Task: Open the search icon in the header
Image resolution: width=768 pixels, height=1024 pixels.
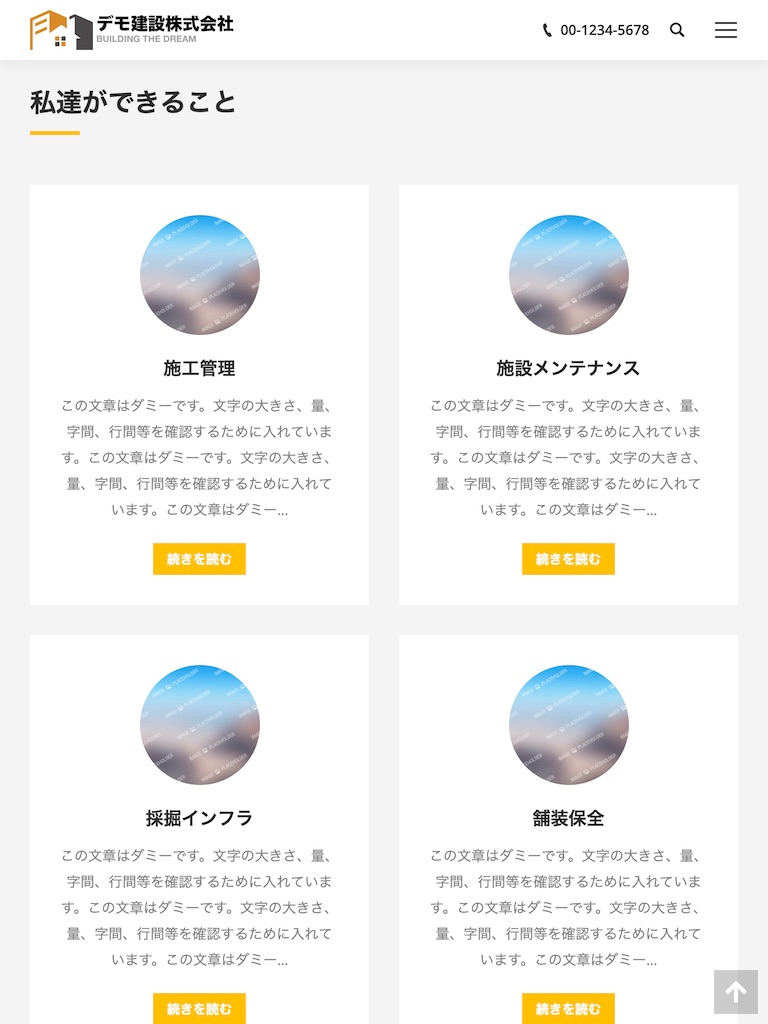Action: [x=677, y=30]
